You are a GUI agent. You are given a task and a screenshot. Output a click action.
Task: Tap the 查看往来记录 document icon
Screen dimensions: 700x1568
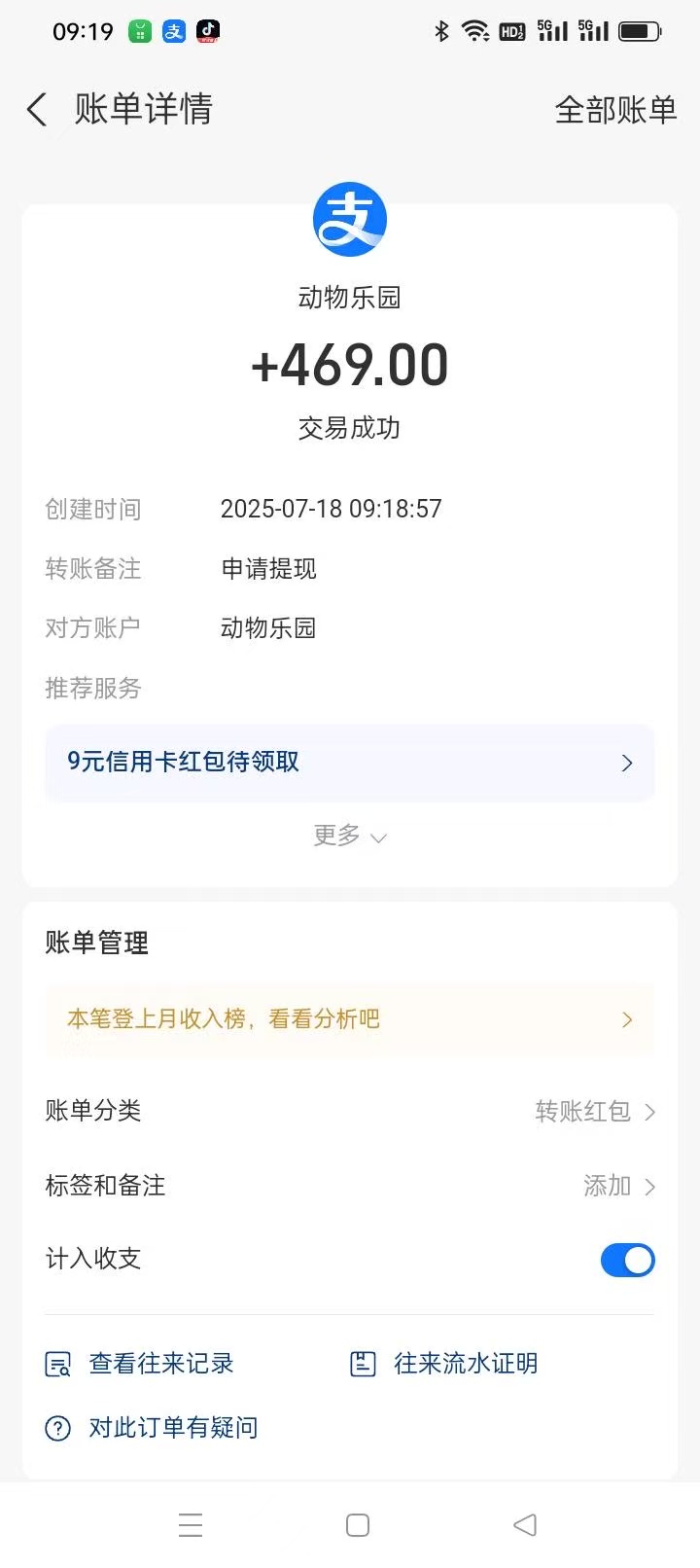pos(58,1364)
